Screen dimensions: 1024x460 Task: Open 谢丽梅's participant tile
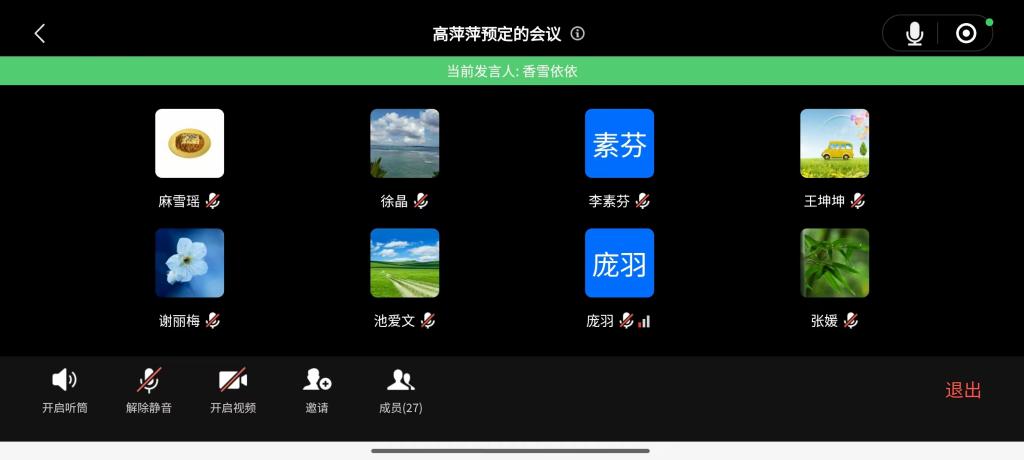tap(189, 263)
